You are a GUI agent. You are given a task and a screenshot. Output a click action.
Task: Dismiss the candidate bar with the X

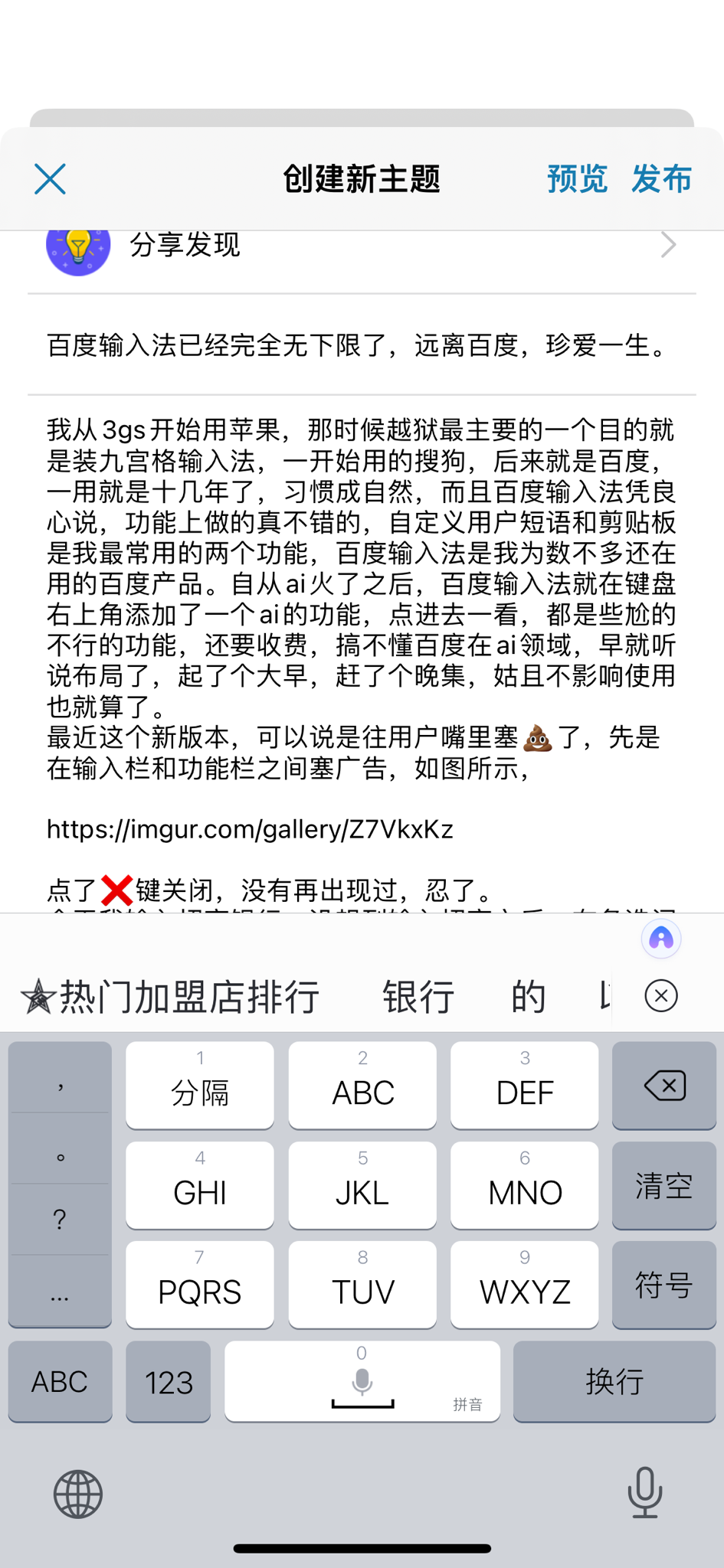pos(661,996)
